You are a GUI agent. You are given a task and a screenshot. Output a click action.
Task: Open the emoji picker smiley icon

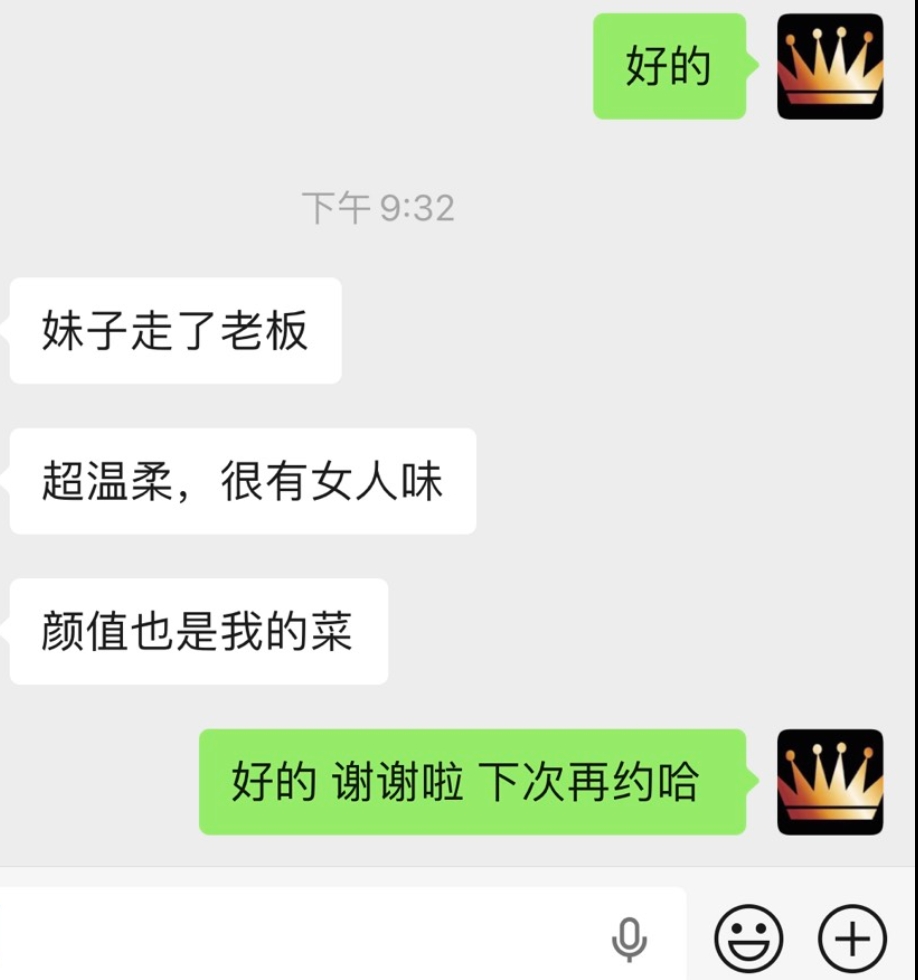[748, 939]
